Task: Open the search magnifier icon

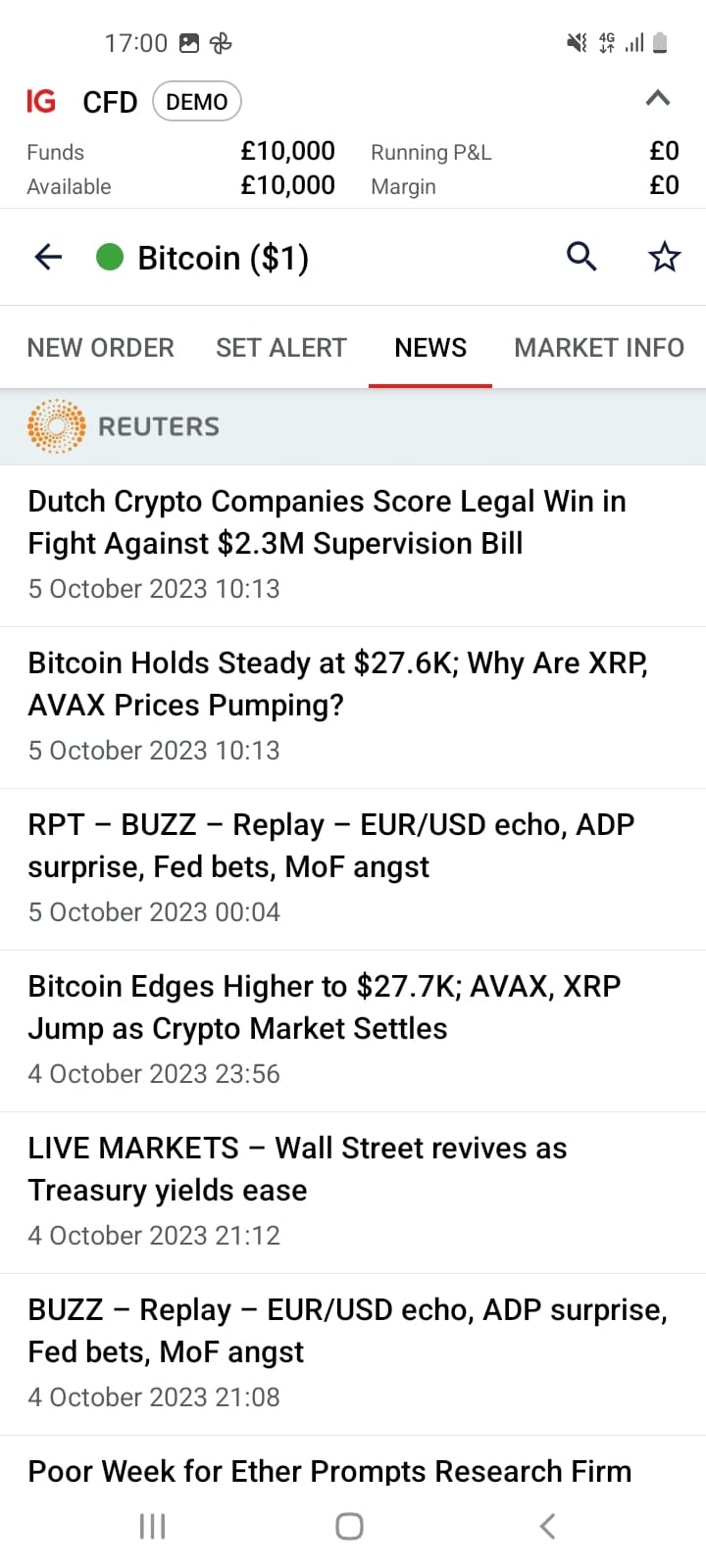Action: pyautogui.click(x=581, y=257)
